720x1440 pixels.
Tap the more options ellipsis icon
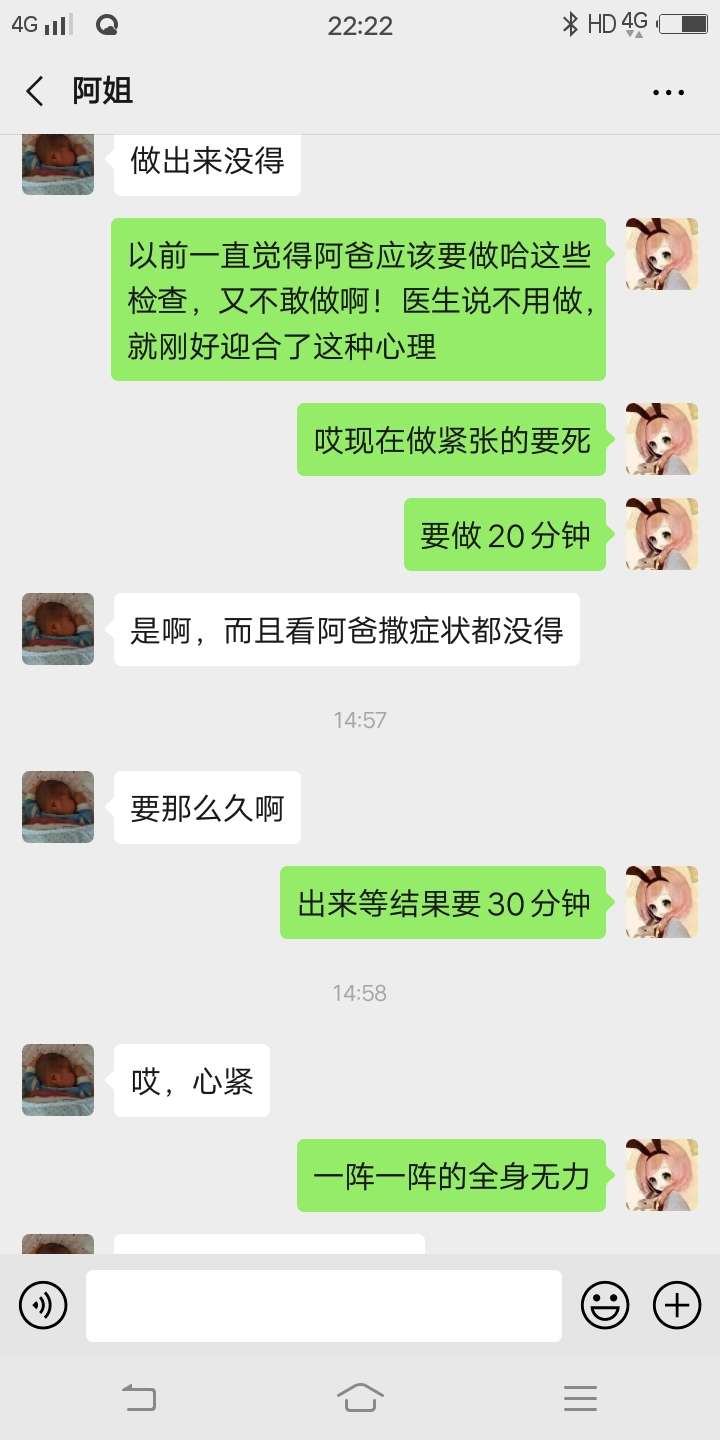point(666,91)
